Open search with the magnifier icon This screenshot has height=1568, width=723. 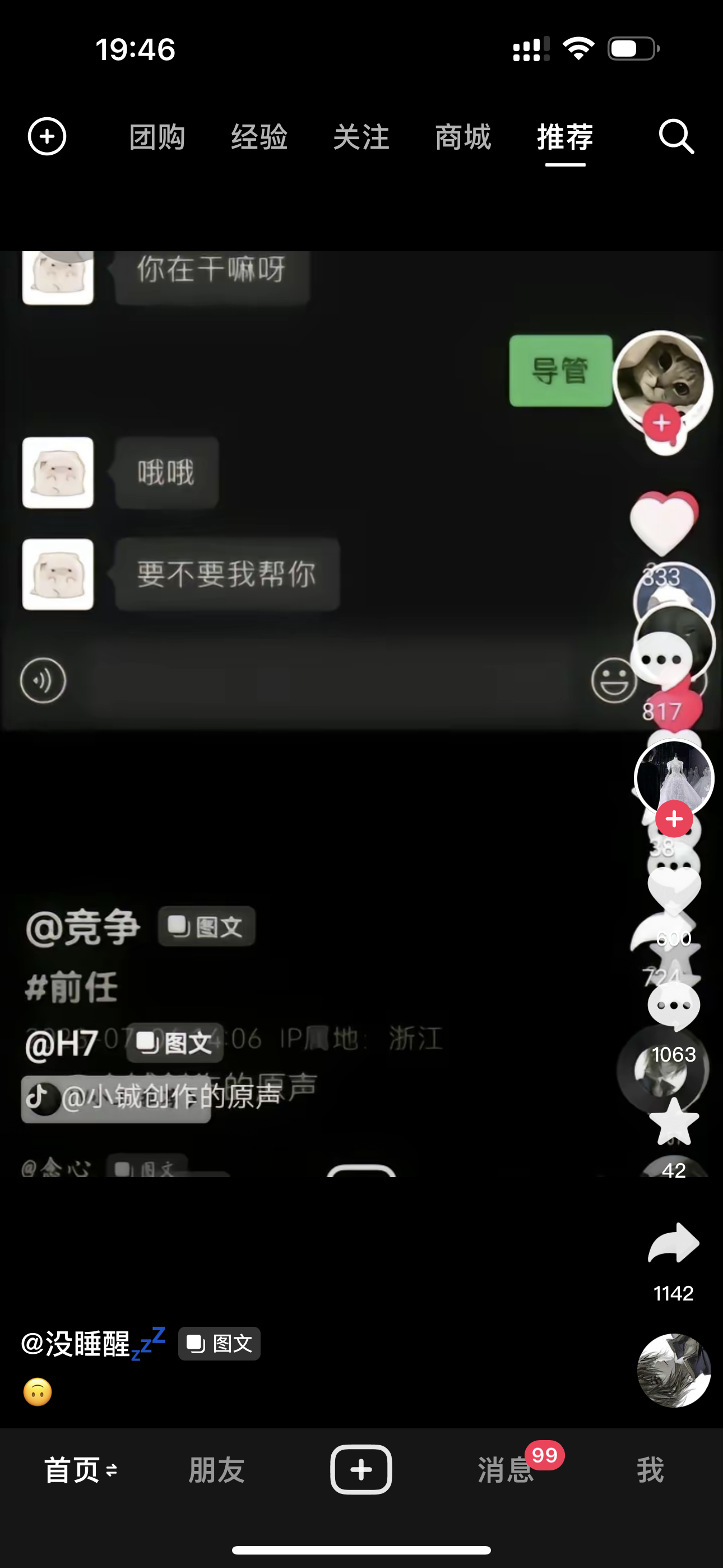click(676, 136)
